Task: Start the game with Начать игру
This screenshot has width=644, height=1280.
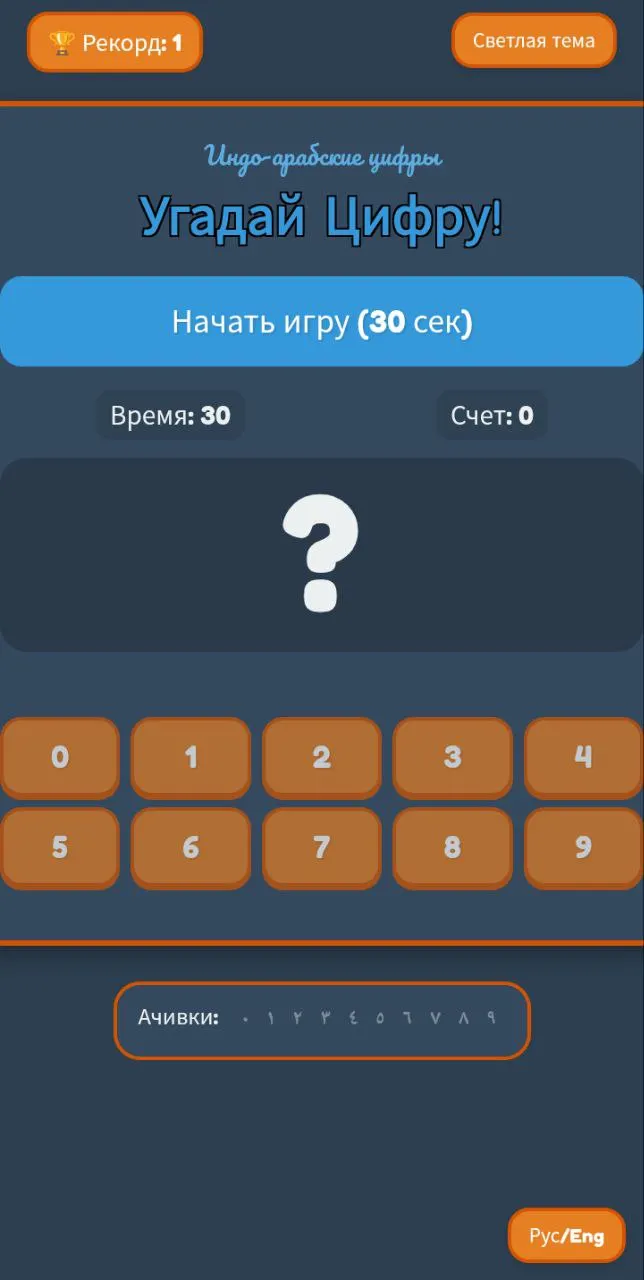Action: pos(322,322)
